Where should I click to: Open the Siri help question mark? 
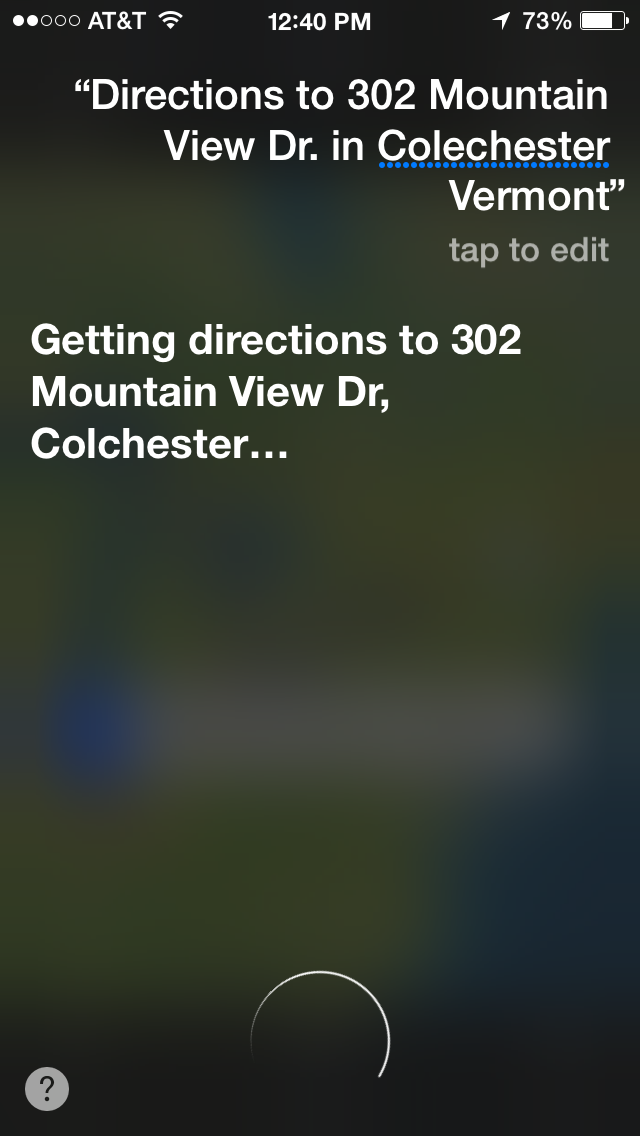click(x=46, y=1087)
